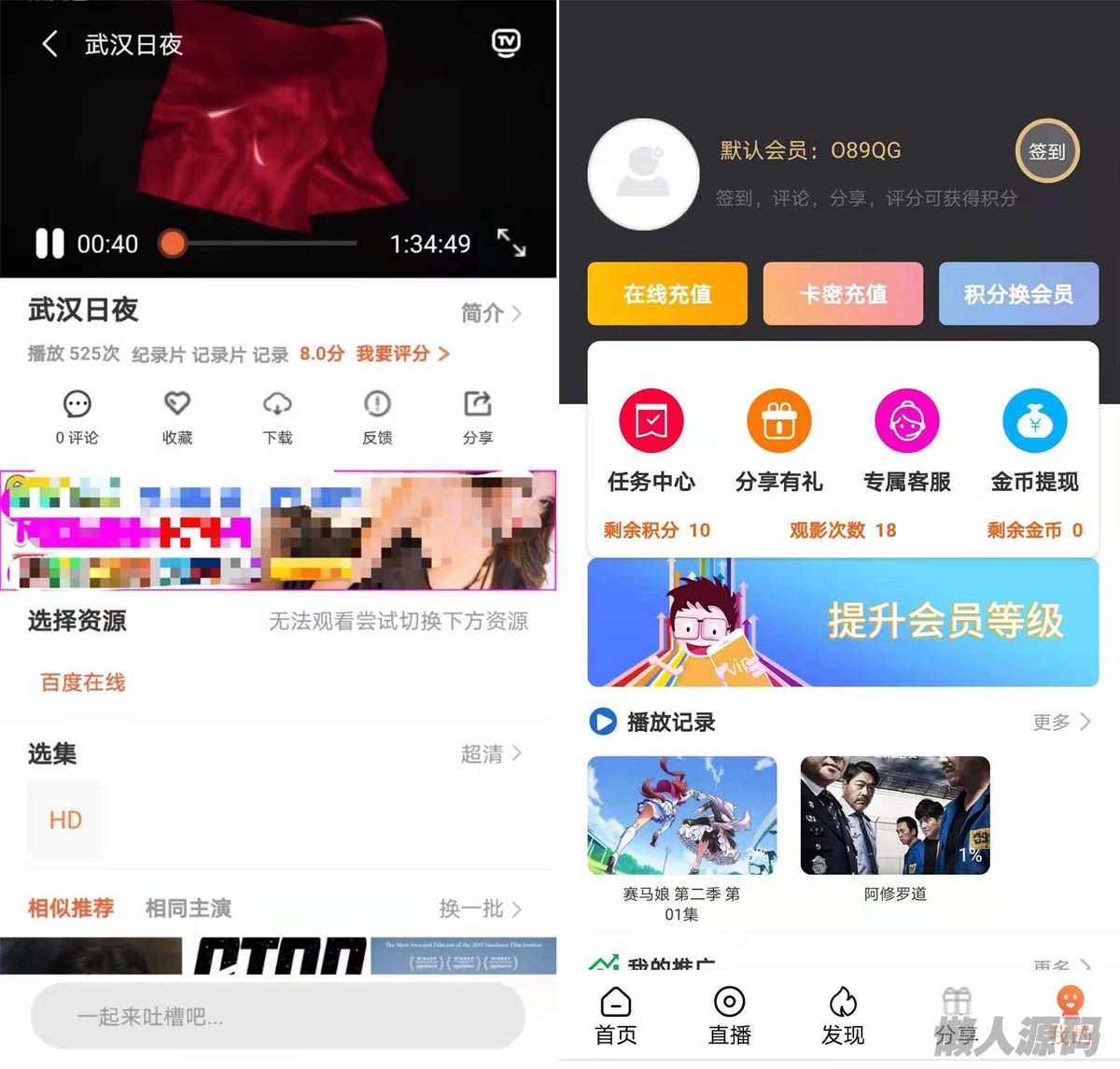Tap the 一起来吐槽吧 comment box

pyautogui.click(x=278, y=1016)
